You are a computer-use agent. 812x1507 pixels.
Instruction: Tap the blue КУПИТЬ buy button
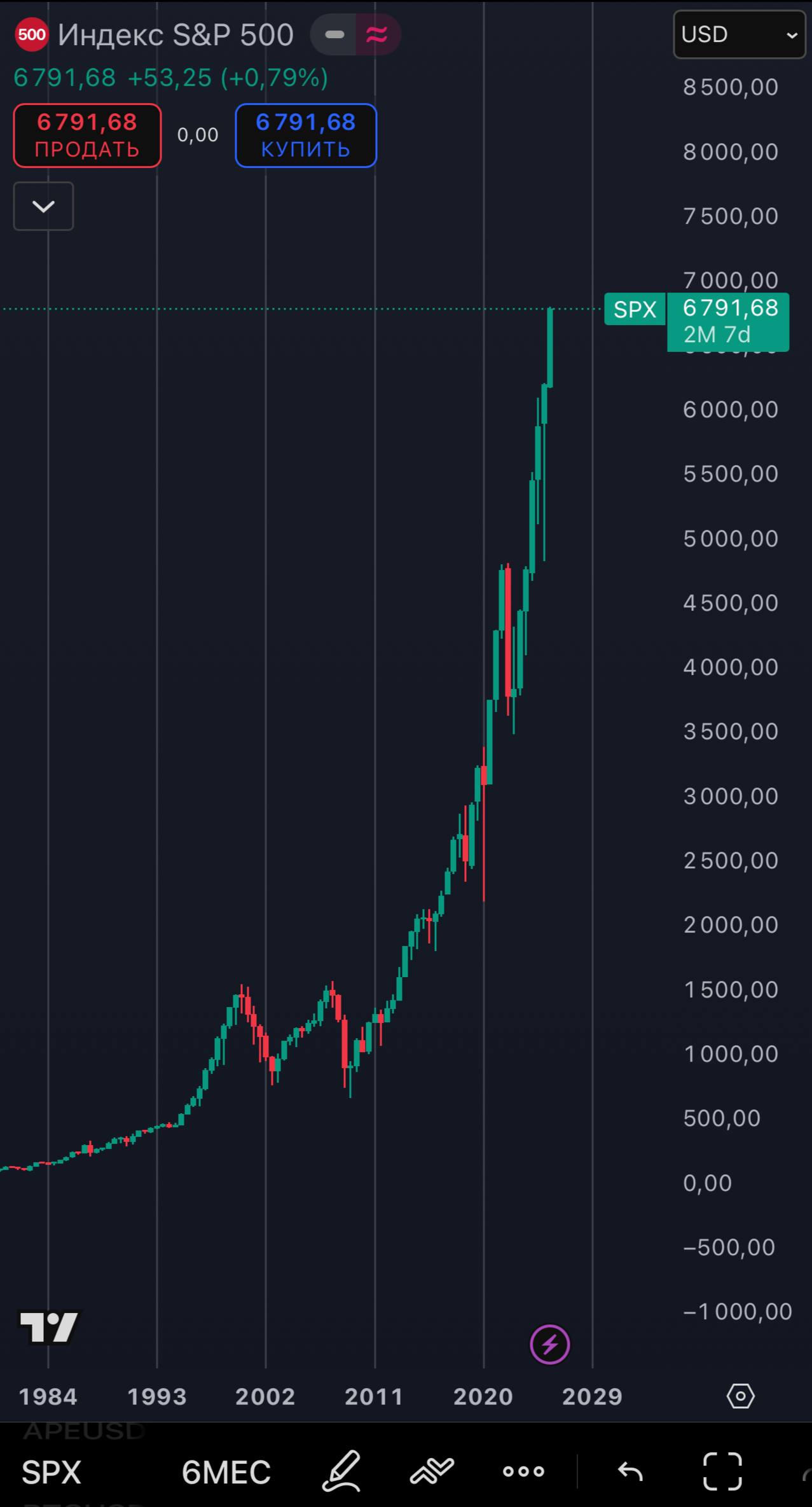coord(306,135)
